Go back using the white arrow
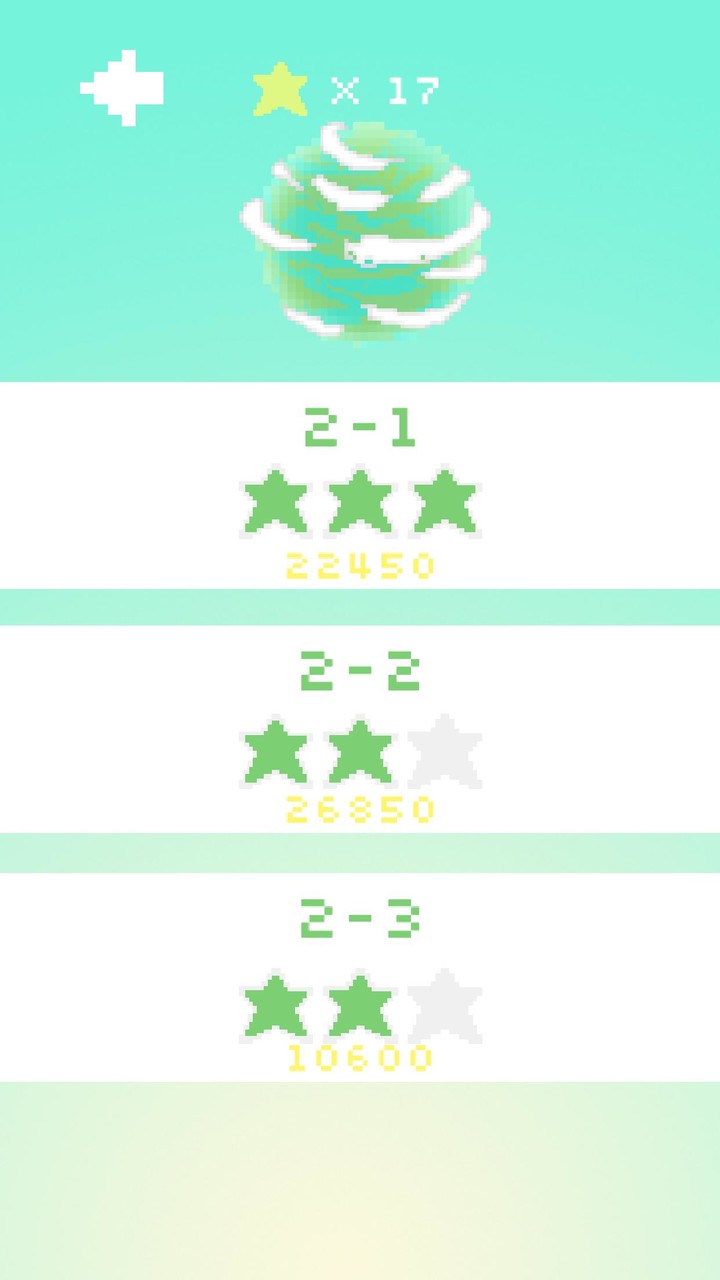Screen dimensions: 720x1280 [x=122, y=88]
